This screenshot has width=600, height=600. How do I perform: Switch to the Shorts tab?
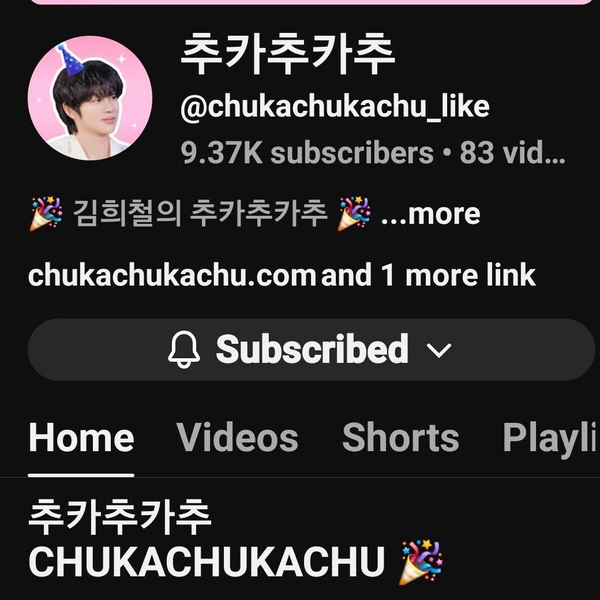click(x=400, y=438)
